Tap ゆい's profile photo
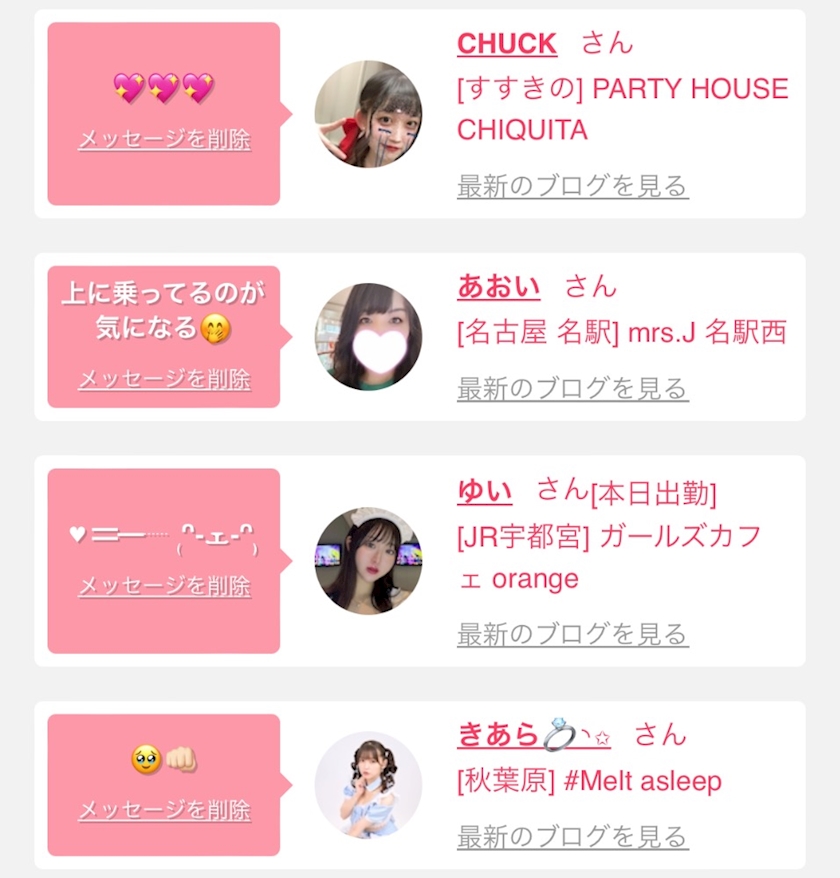The image size is (840, 878). click(x=368, y=561)
